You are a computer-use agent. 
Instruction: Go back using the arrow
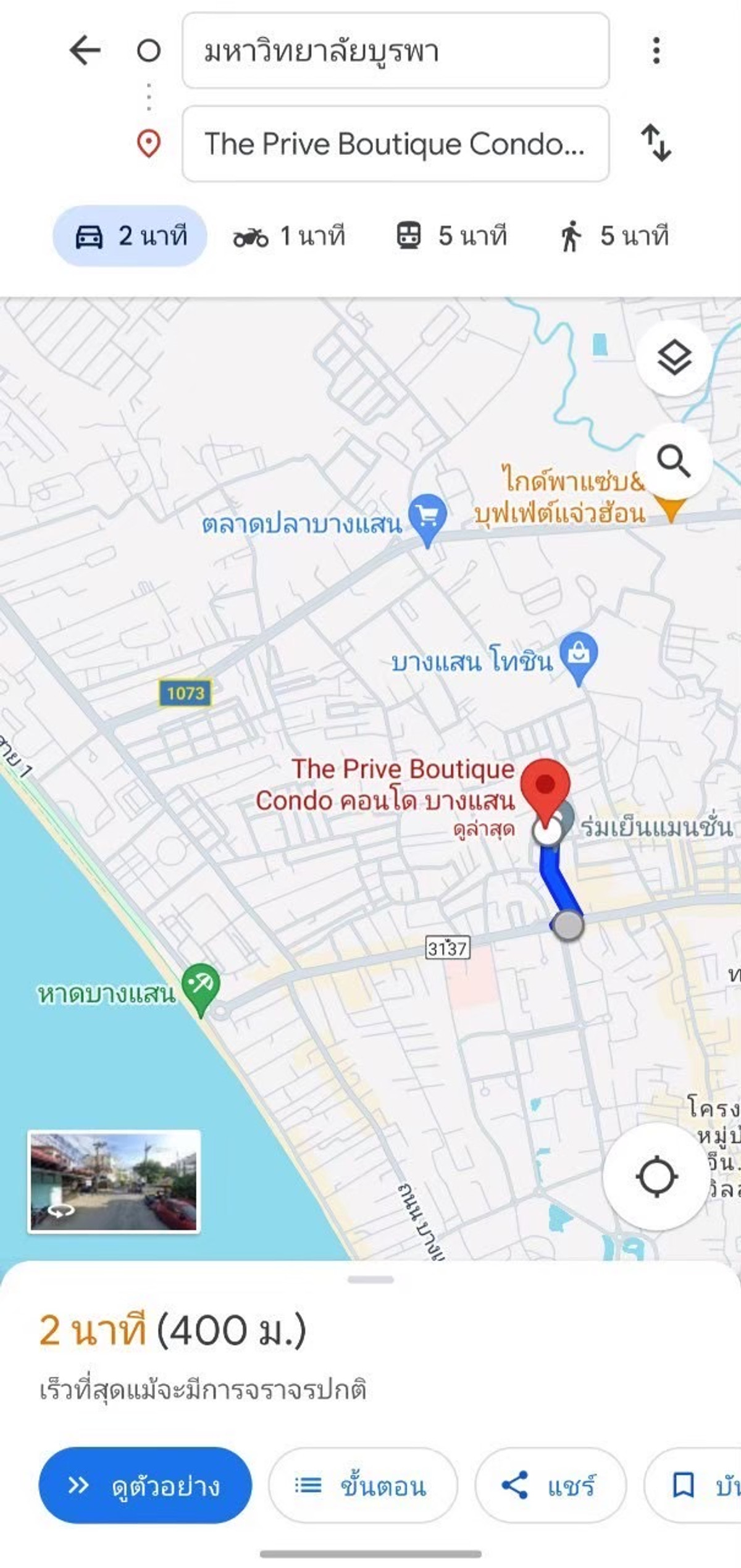pos(85,50)
